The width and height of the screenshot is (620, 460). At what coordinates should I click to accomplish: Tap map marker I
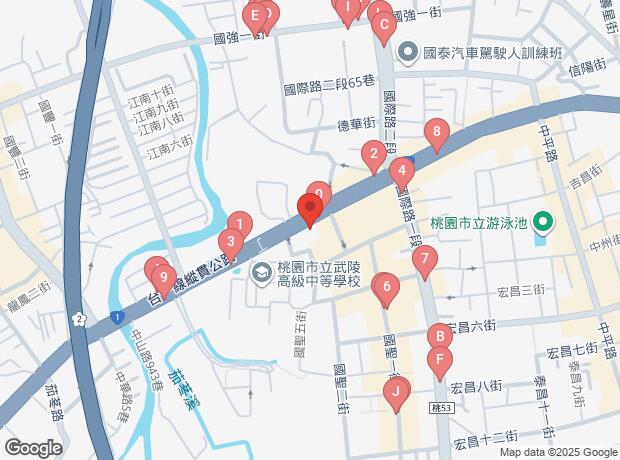pos(347,10)
